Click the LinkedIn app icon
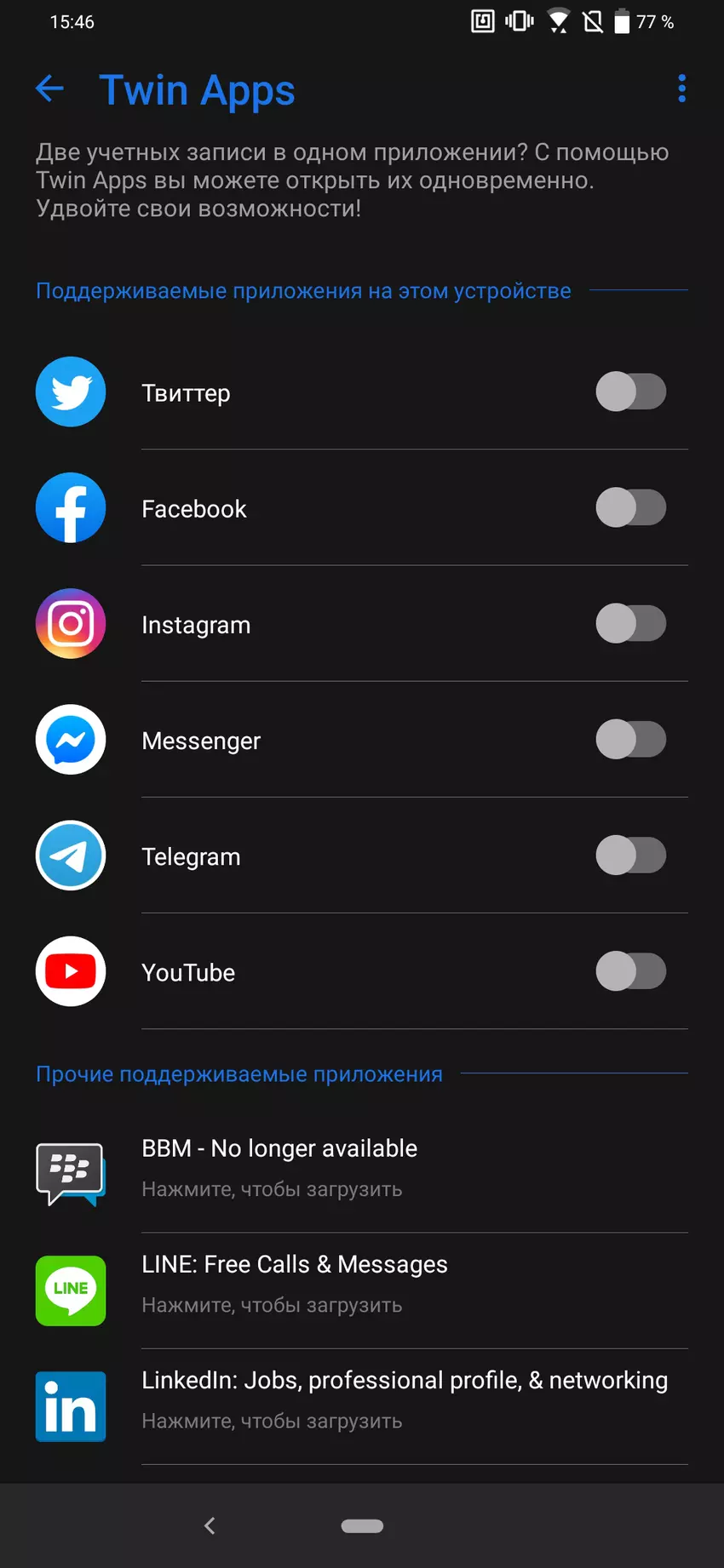 point(71,1407)
